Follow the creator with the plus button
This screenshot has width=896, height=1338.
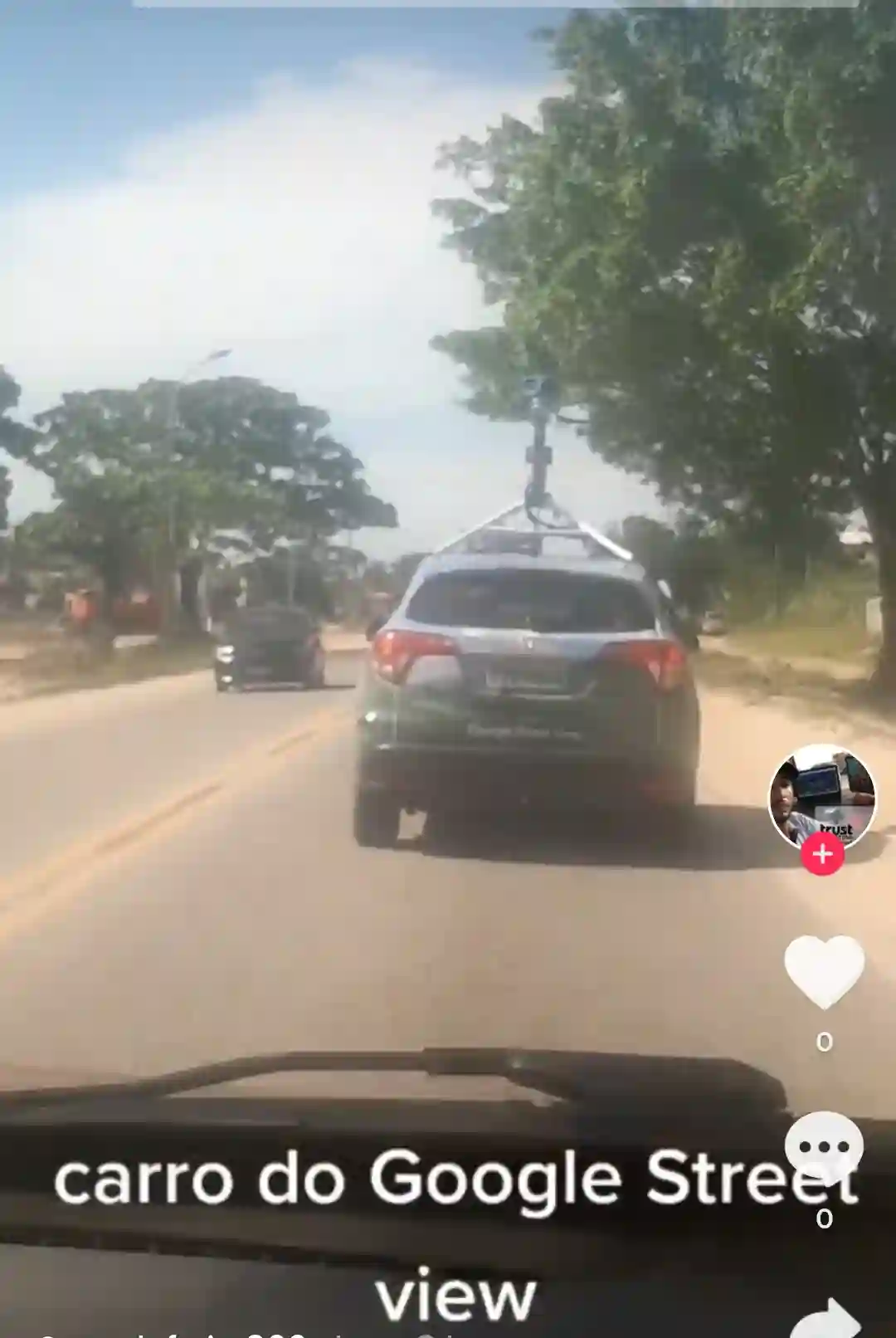pyautogui.click(x=822, y=854)
